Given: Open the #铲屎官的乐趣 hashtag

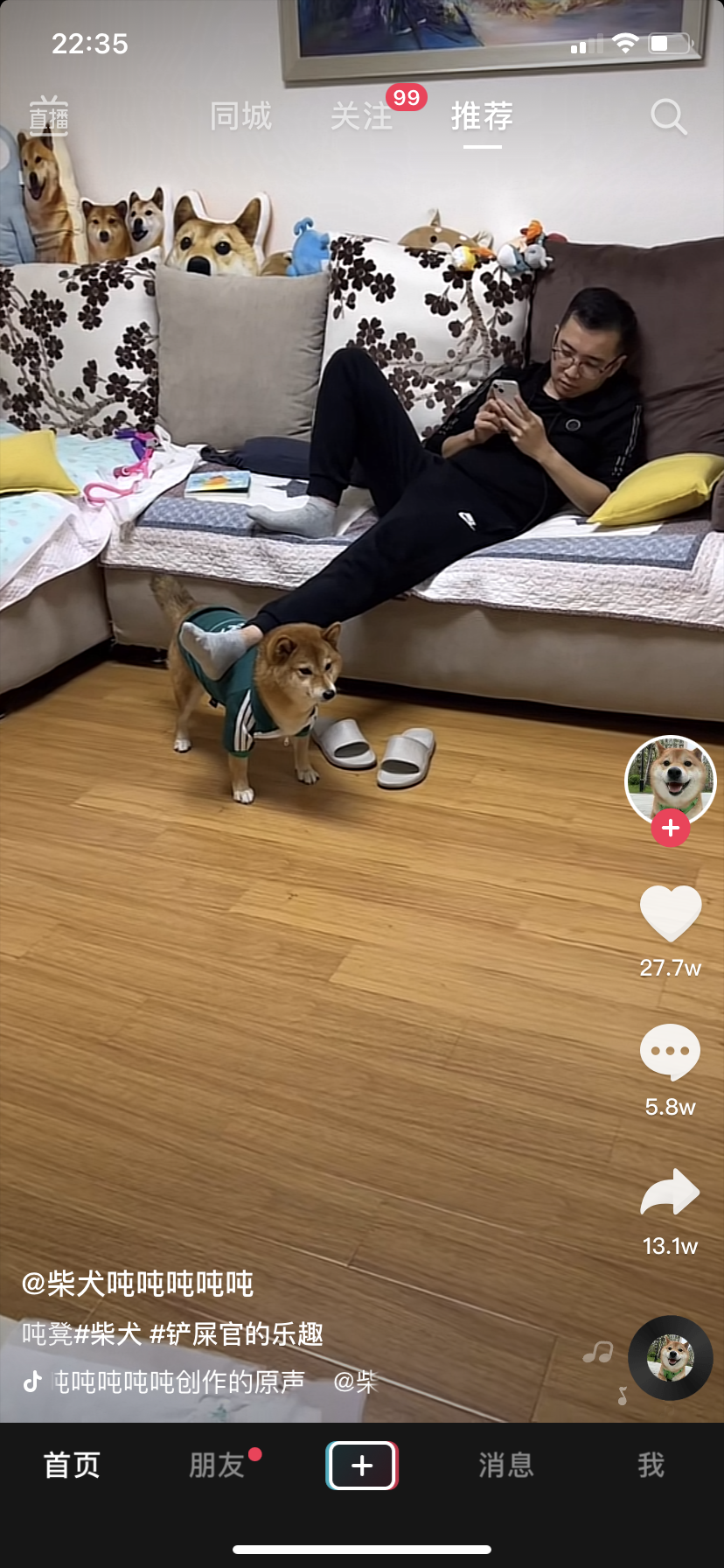Looking at the screenshot, I should pyautogui.click(x=236, y=1334).
